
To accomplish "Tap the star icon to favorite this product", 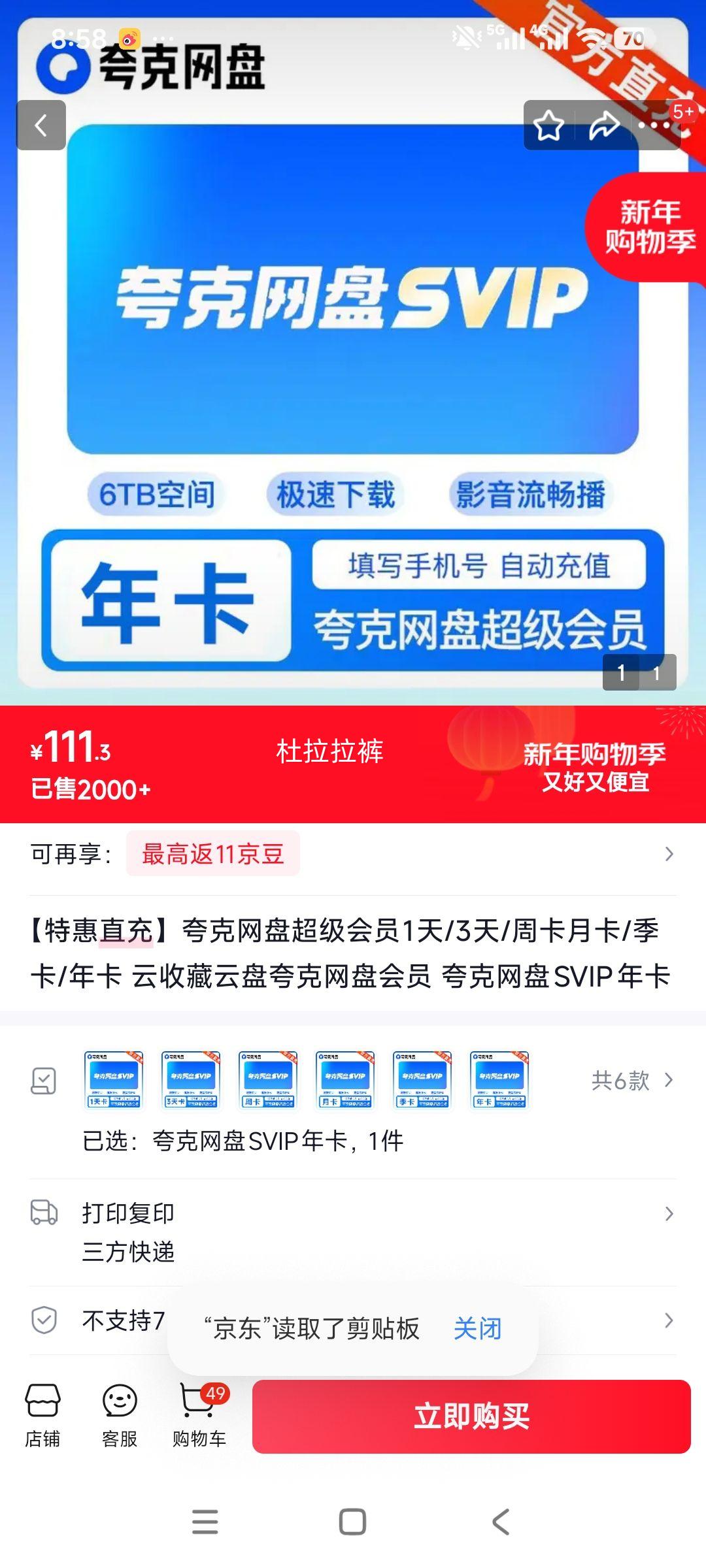I will [549, 125].
